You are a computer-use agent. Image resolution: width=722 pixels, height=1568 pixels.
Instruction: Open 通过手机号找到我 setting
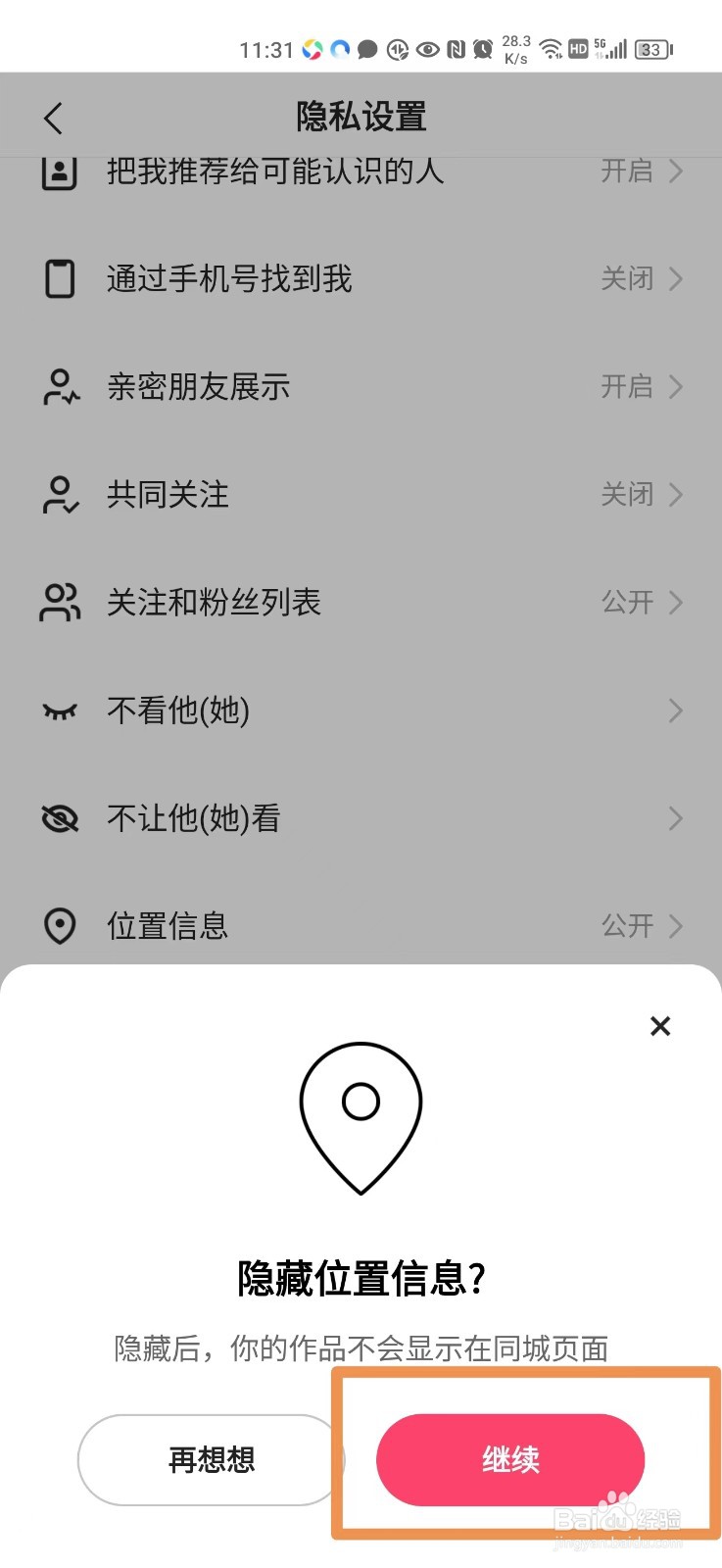pyautogui.click(x=361, y=279)
